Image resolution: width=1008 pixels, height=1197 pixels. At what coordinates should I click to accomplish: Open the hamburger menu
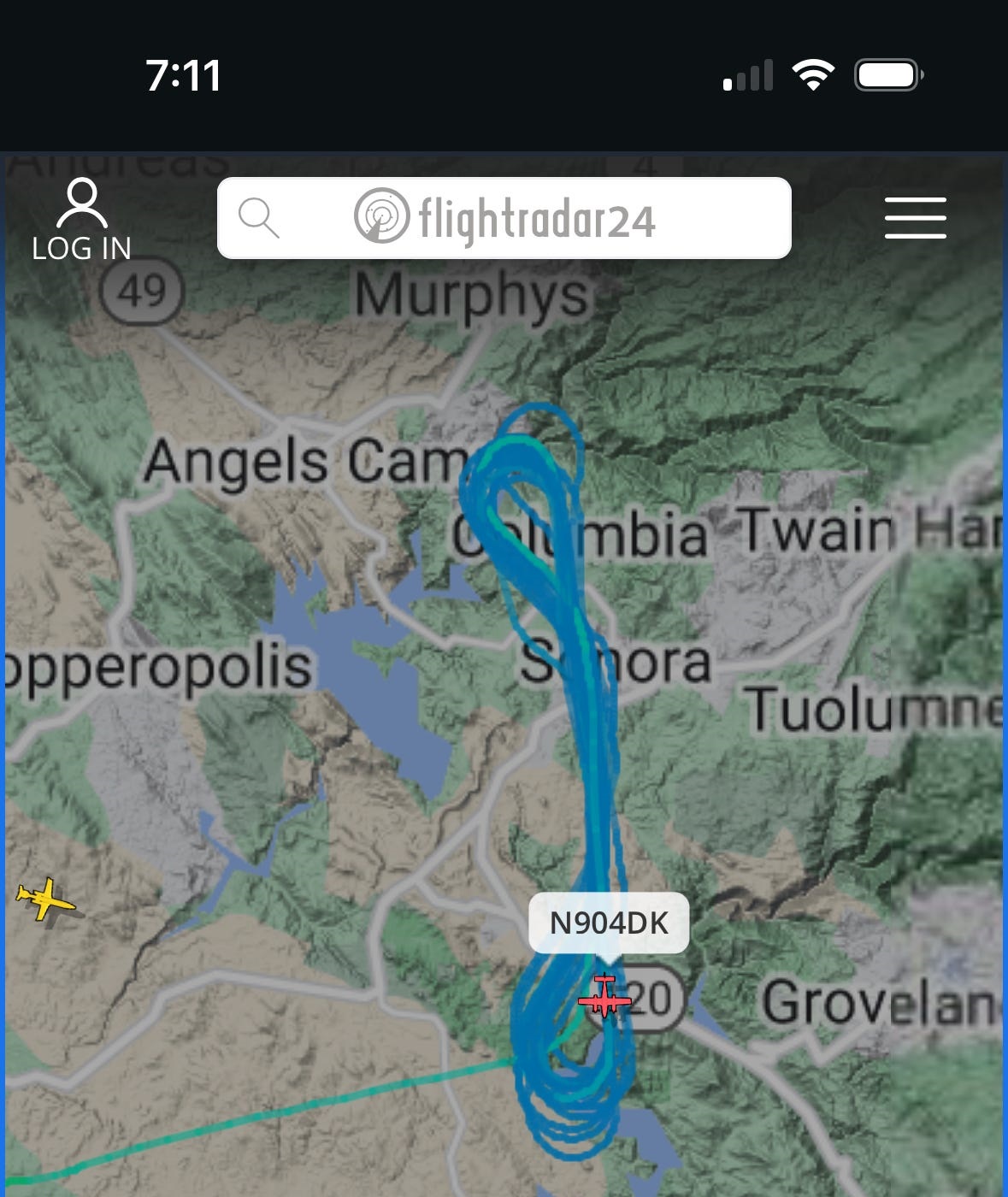pyautogui.click(x=915, y=218)
